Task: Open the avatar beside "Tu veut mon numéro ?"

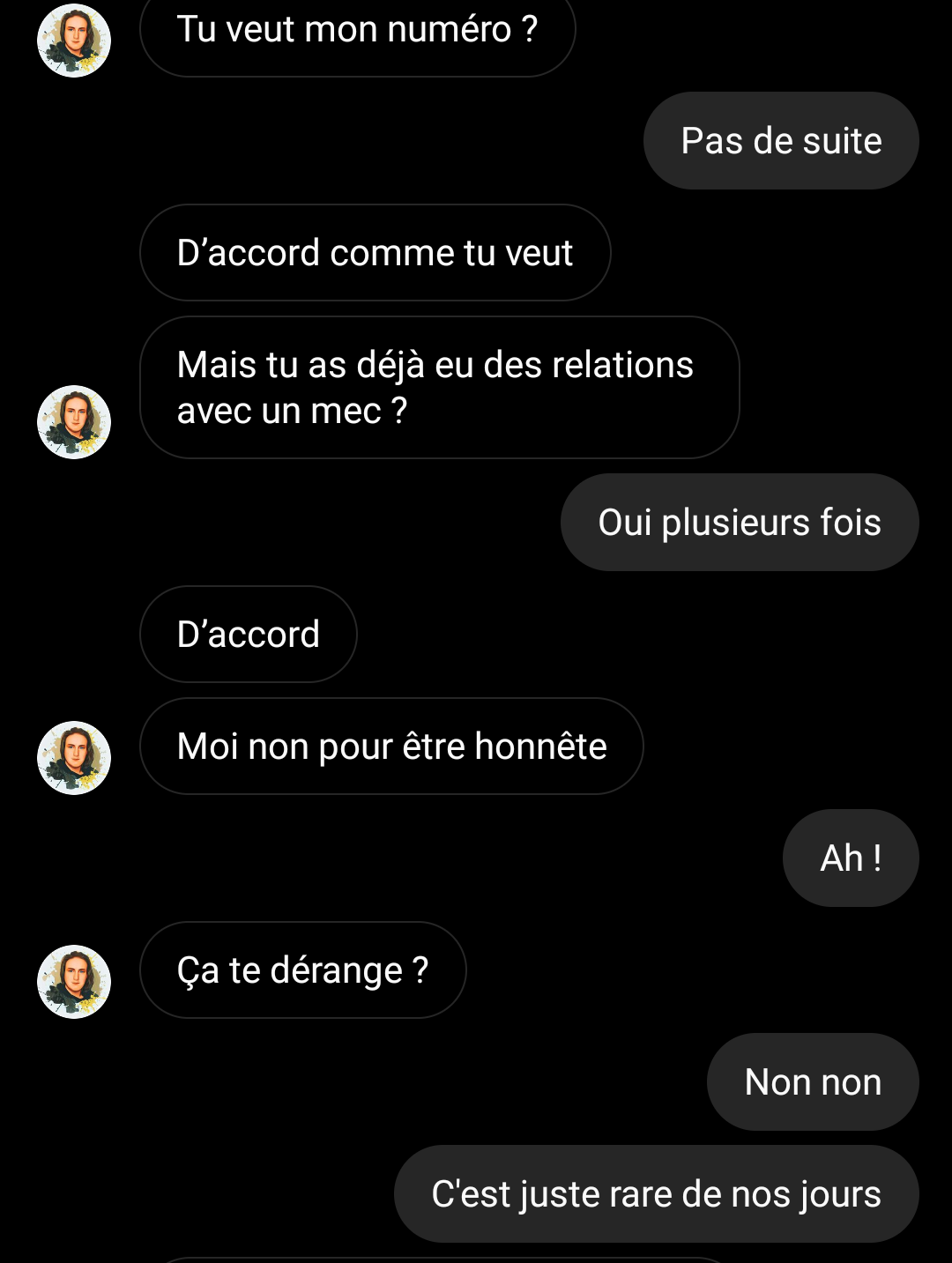Action: (x=74, y=41)
